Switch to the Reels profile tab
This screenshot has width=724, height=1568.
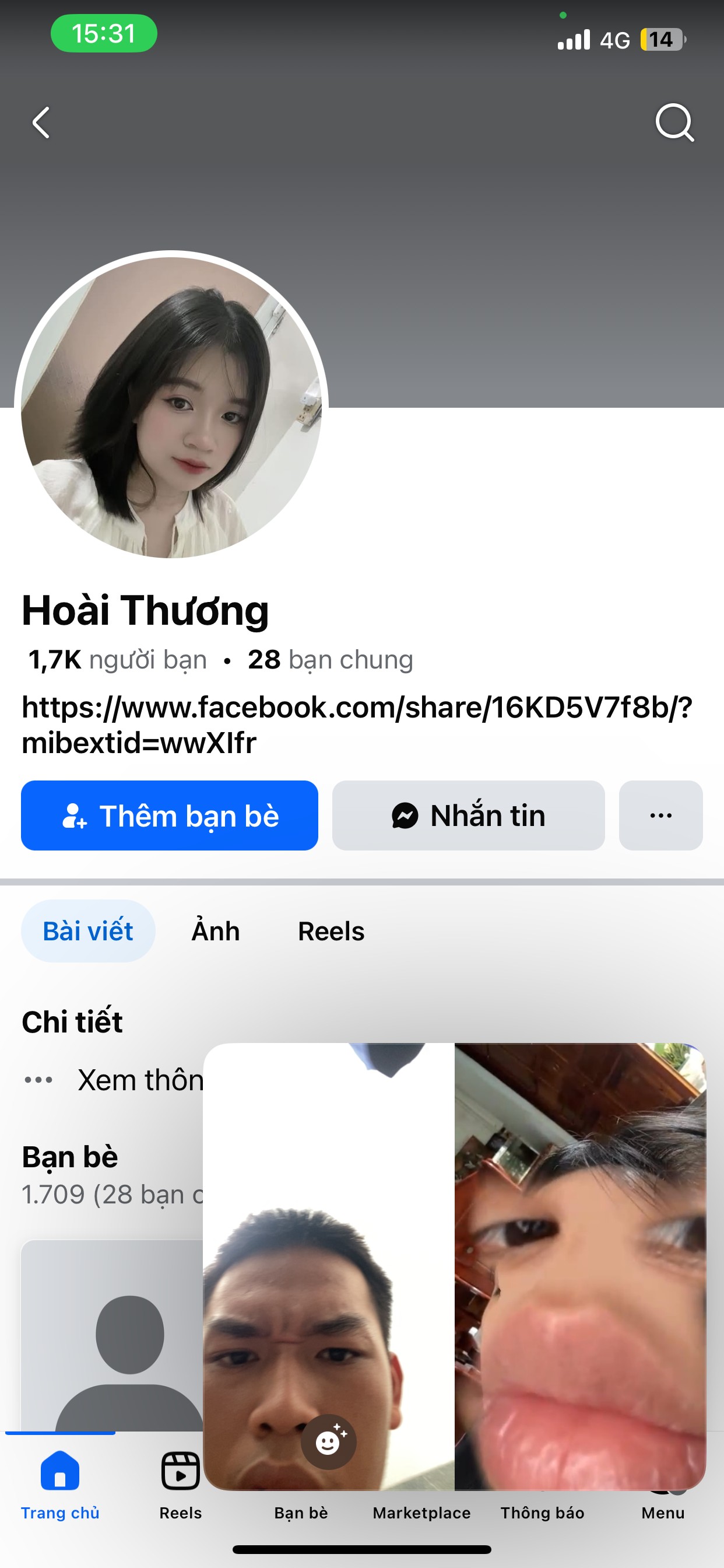331,930
